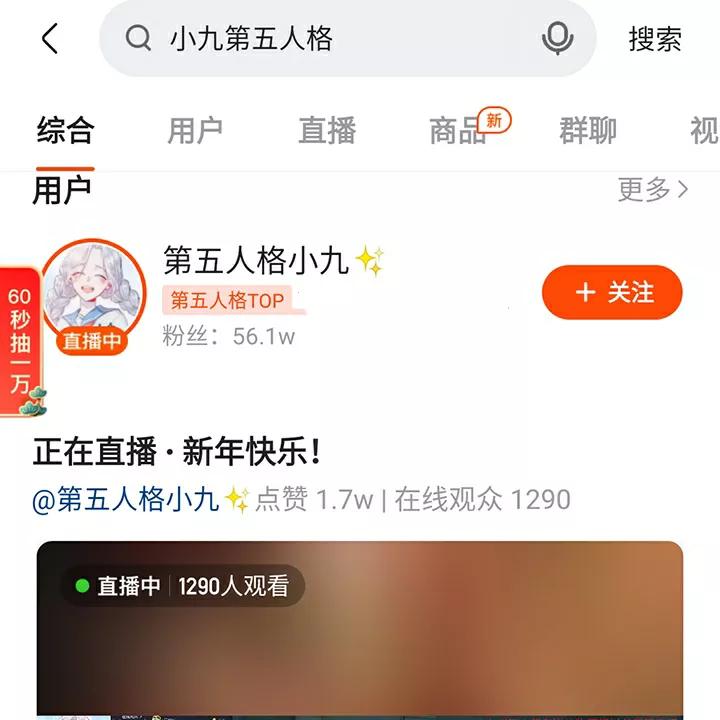Open the live stream preview card
This screenshot has height=720, width=720.
pyautogui.click(x=360, y=630)
